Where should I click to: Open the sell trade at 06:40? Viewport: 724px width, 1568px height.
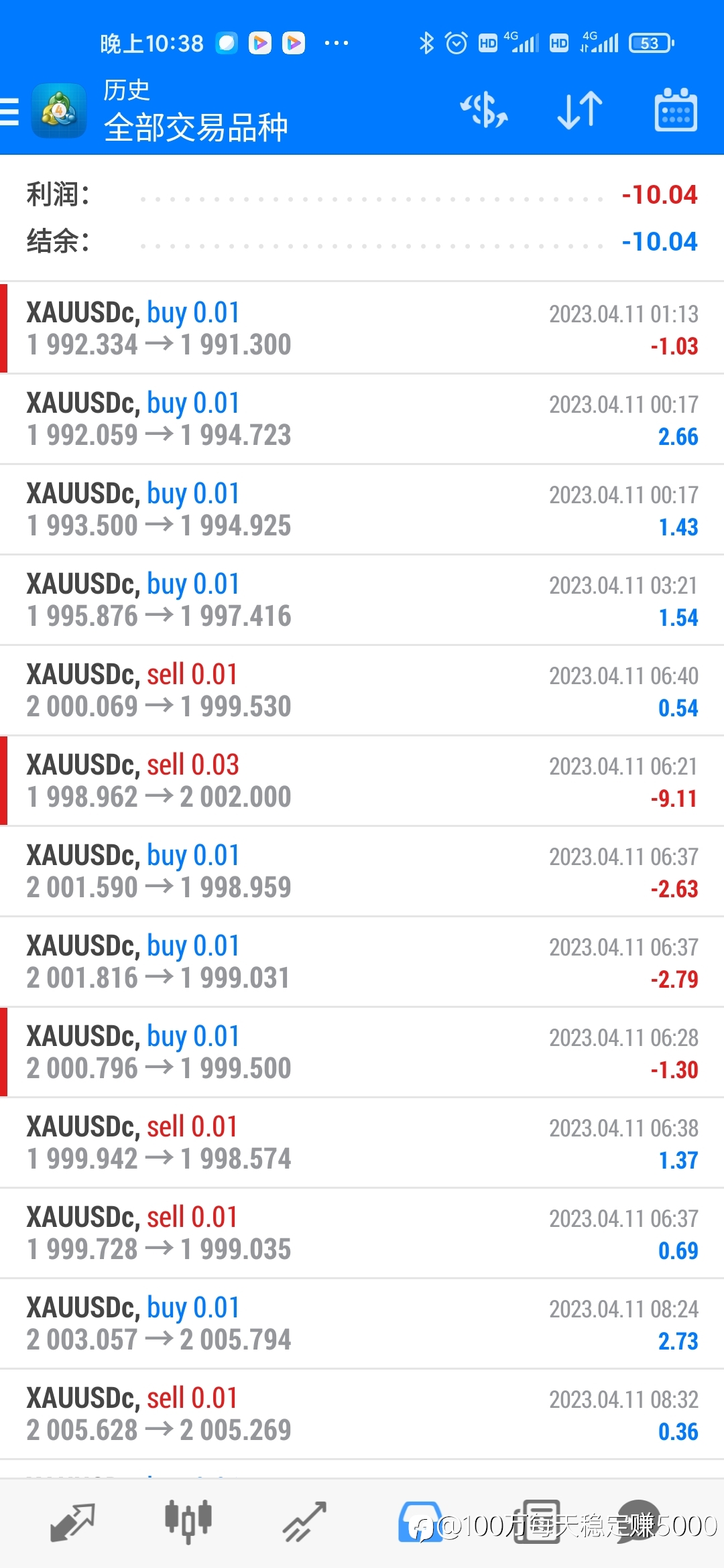(x=362, y=690)
